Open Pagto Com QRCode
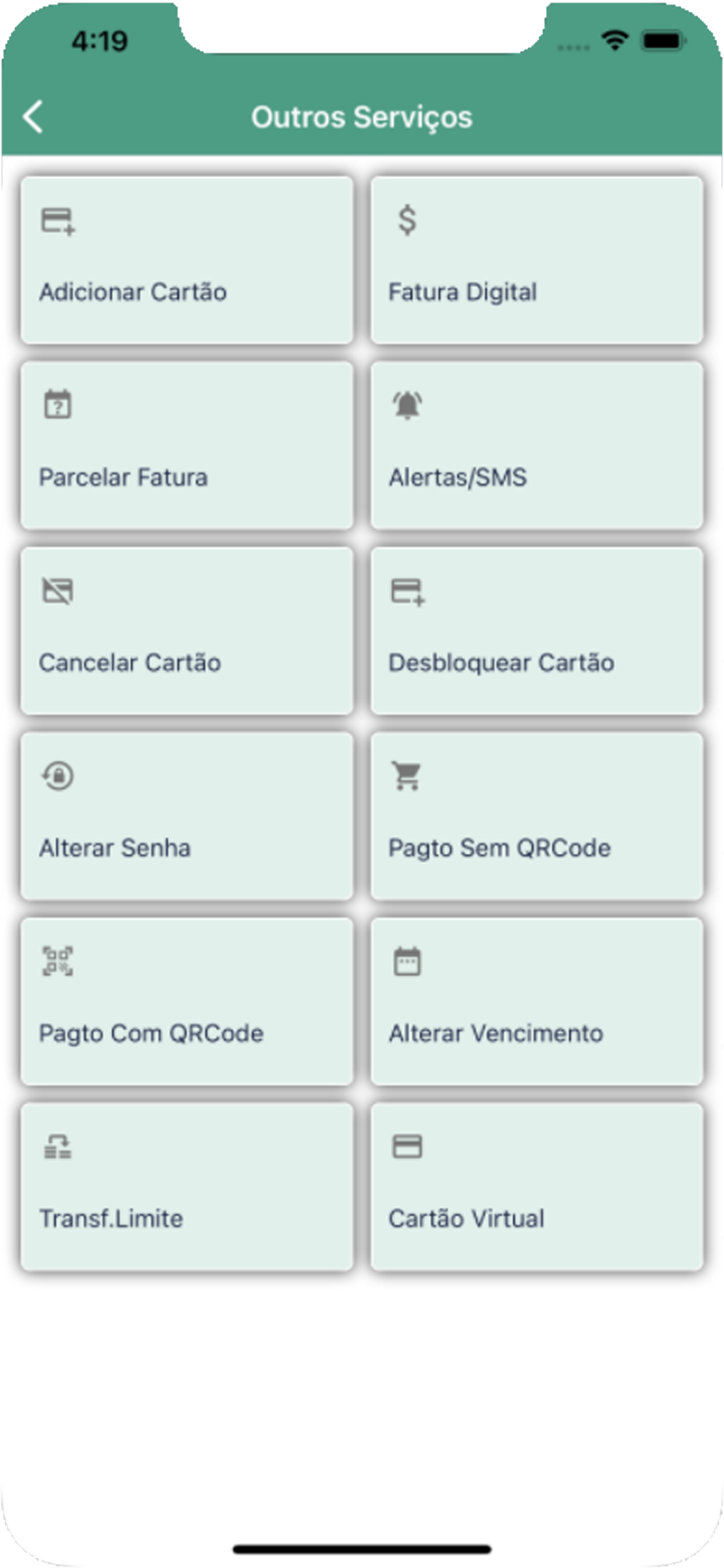This screenshot has width=724, height=1568. tap(186, 1001)
